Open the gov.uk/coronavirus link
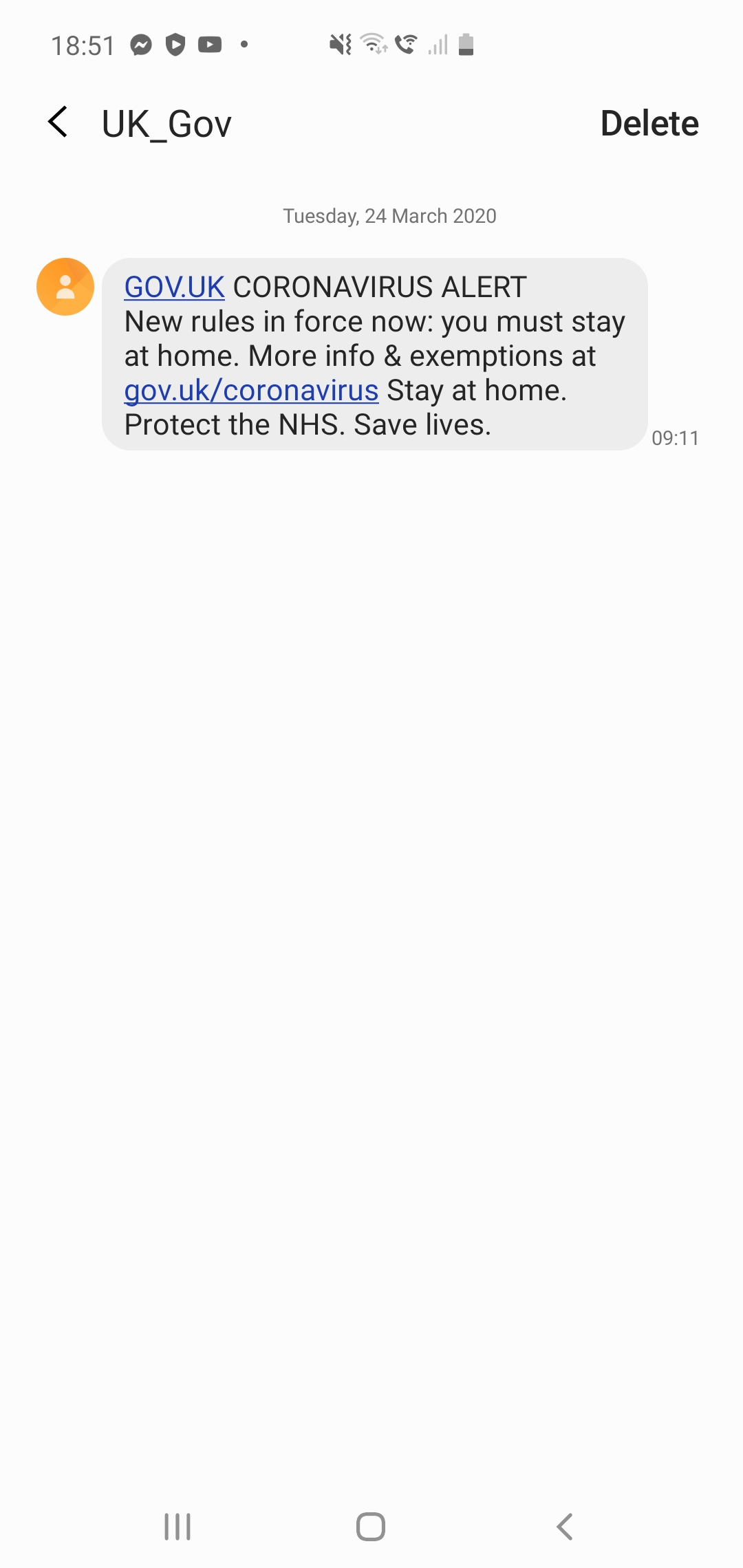The image size is (743, 1568). [251, 391]
